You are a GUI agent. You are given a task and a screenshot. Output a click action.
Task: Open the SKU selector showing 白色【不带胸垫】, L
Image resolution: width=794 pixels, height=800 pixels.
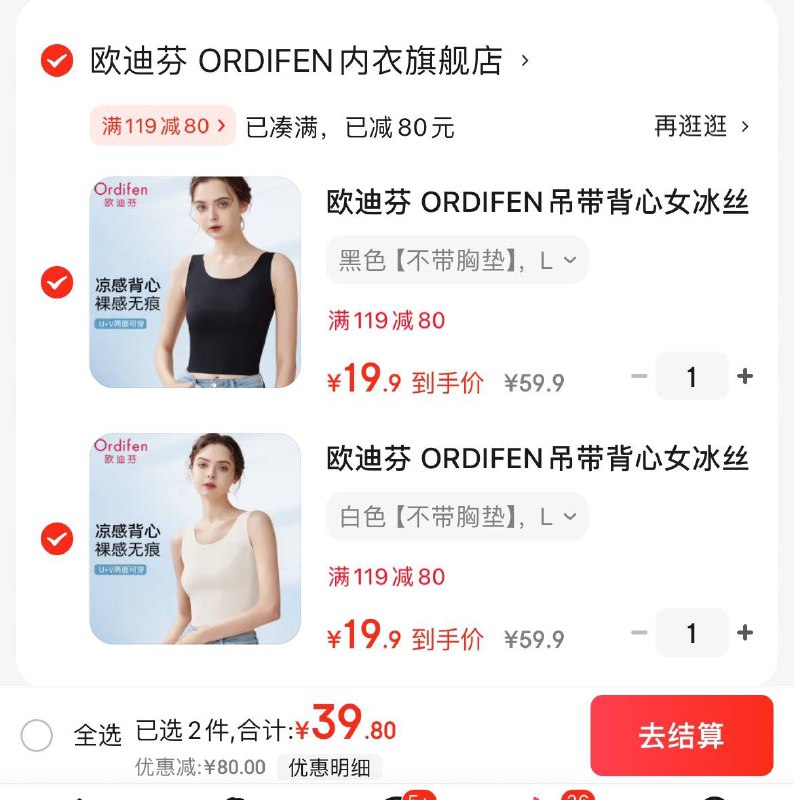click(456, 517)
